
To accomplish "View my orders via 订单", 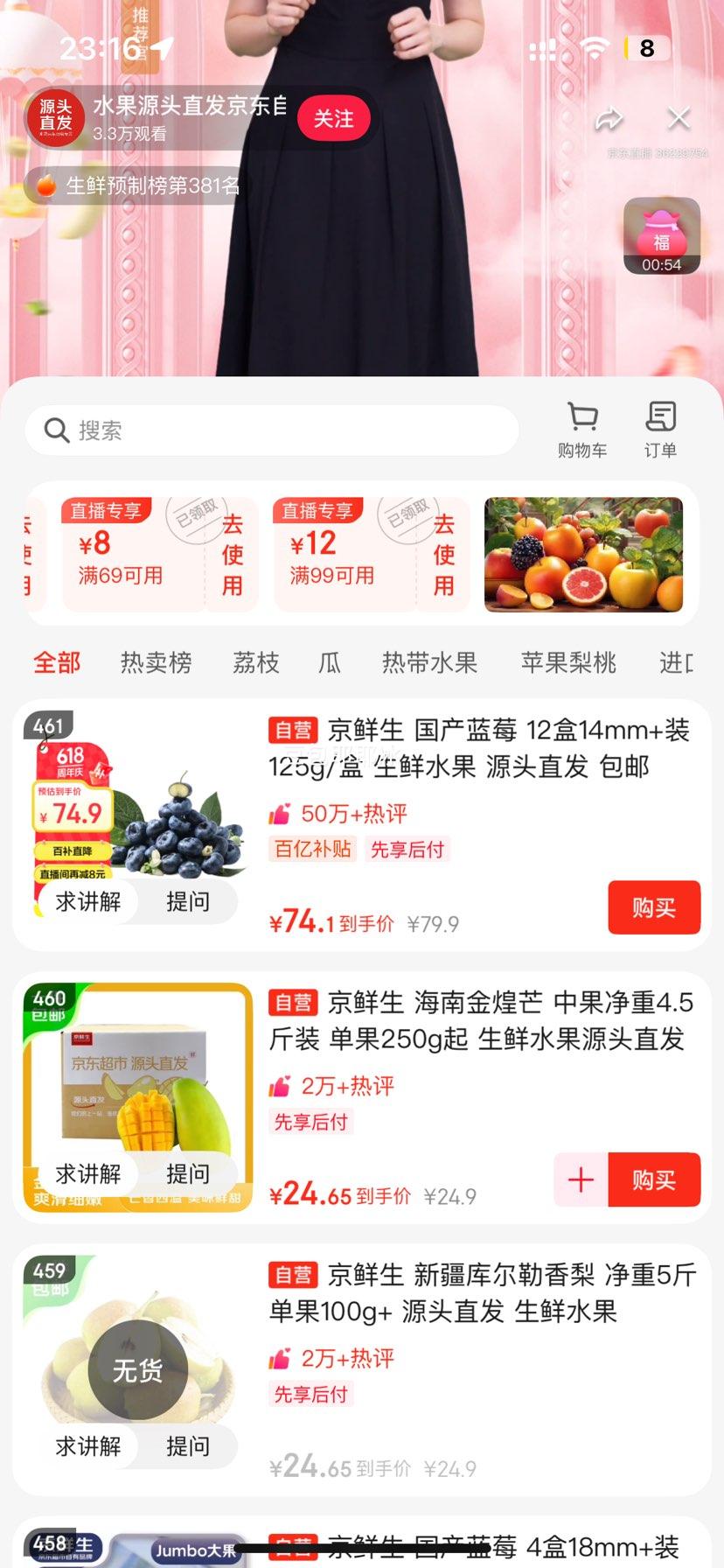I will click(660, 429).
